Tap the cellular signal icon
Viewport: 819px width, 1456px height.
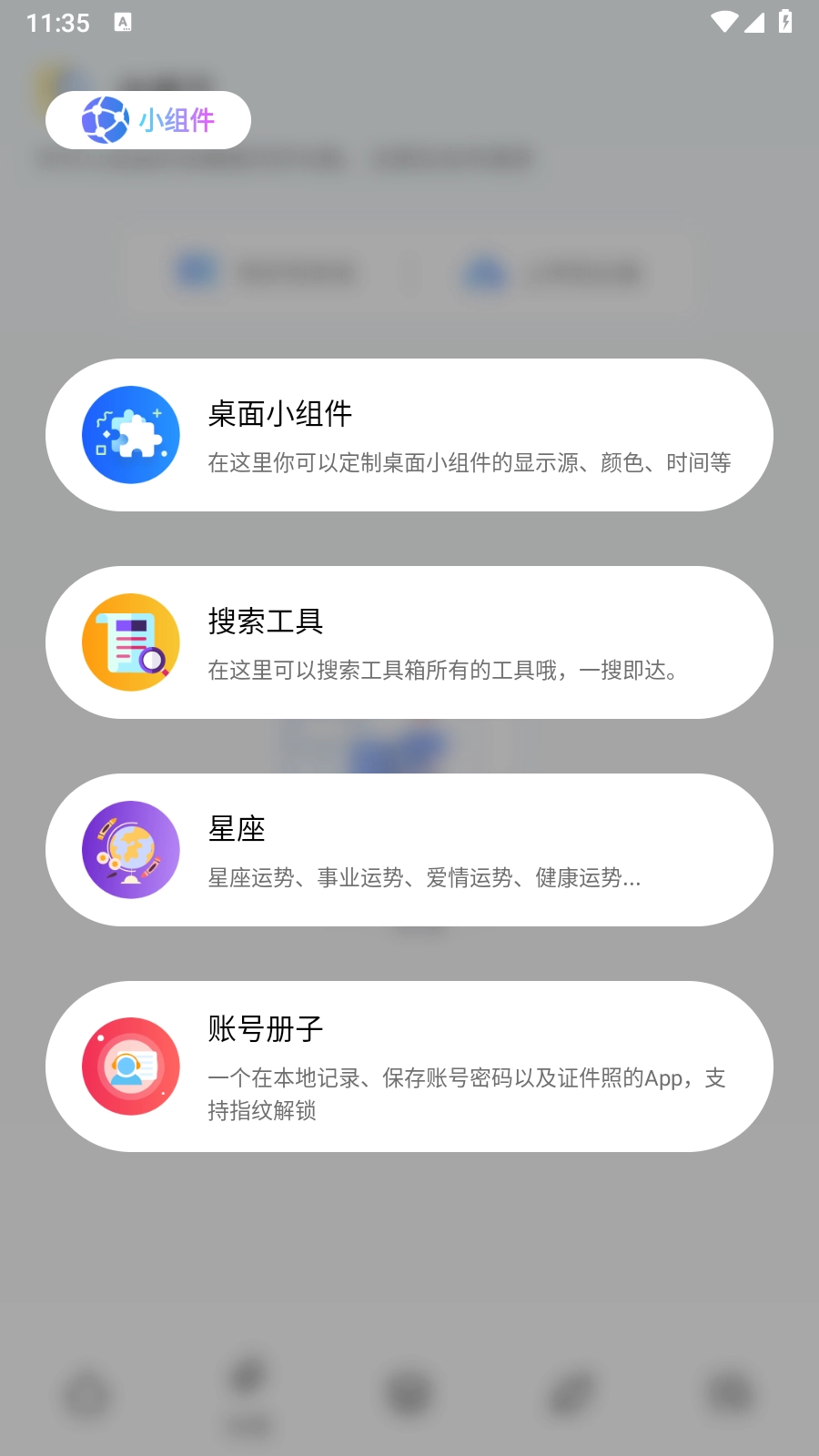coord(757,22)
